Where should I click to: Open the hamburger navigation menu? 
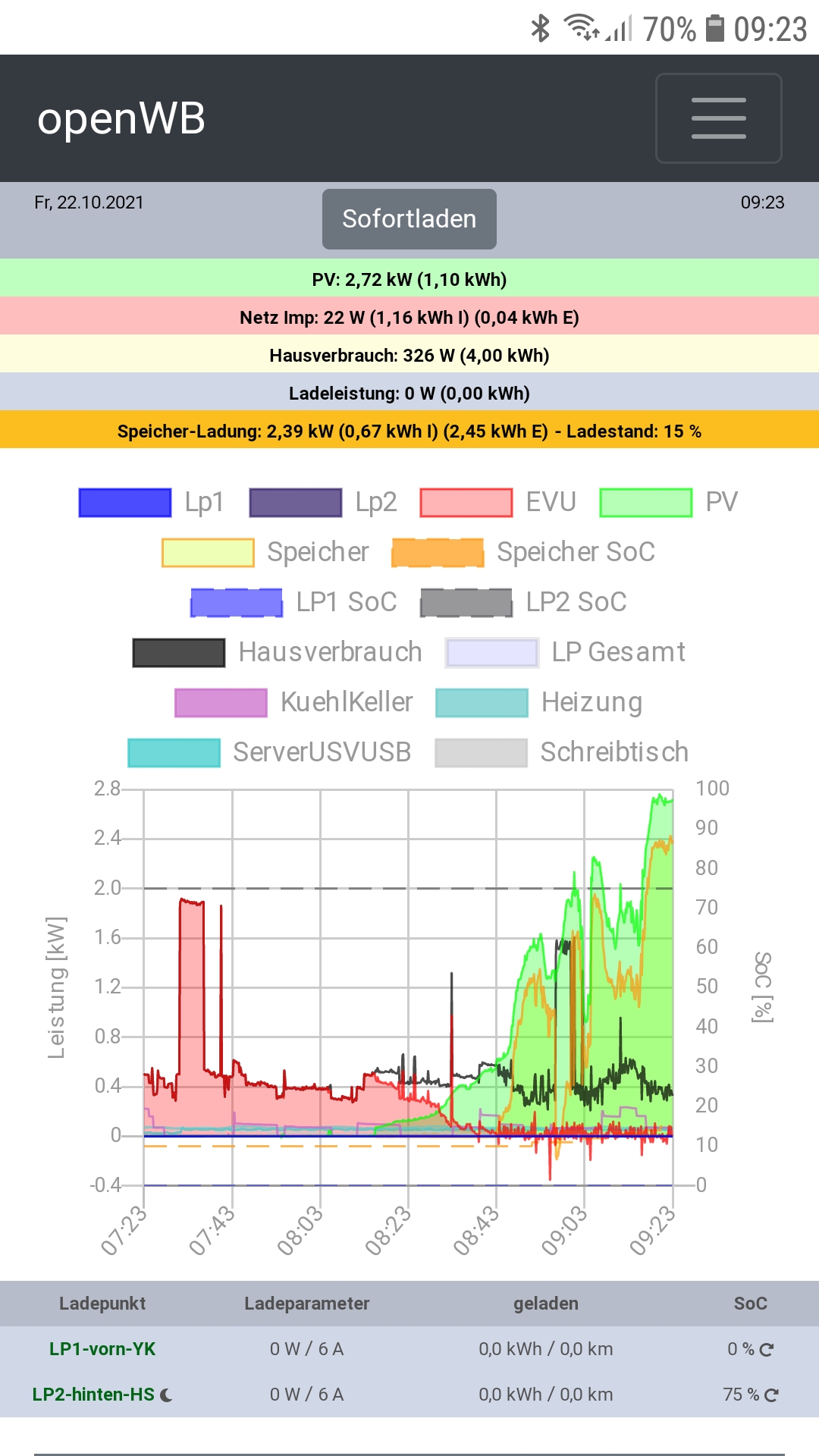pos(718,118)
